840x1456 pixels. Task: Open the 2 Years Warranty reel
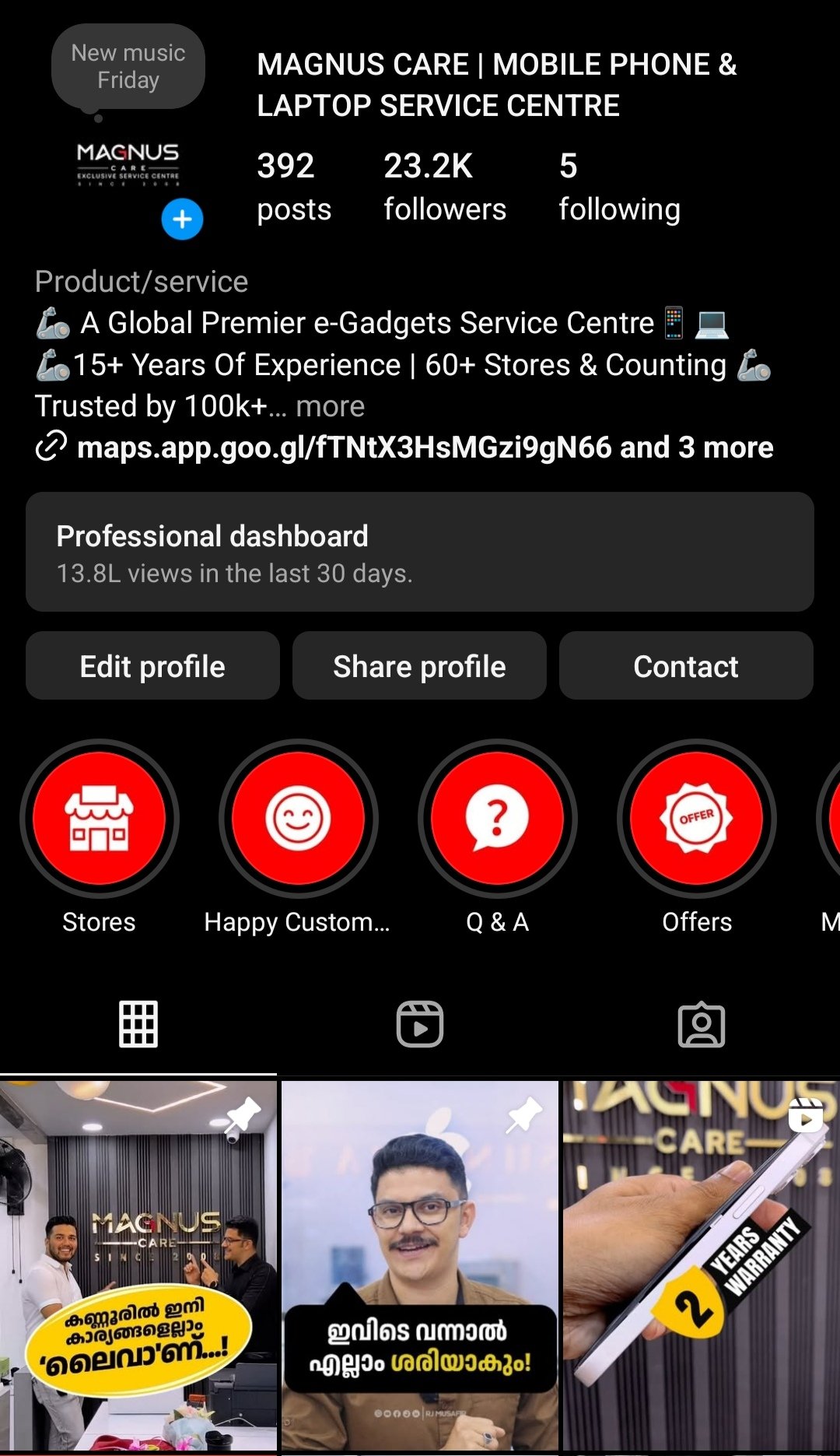[x=702, y=1265]
